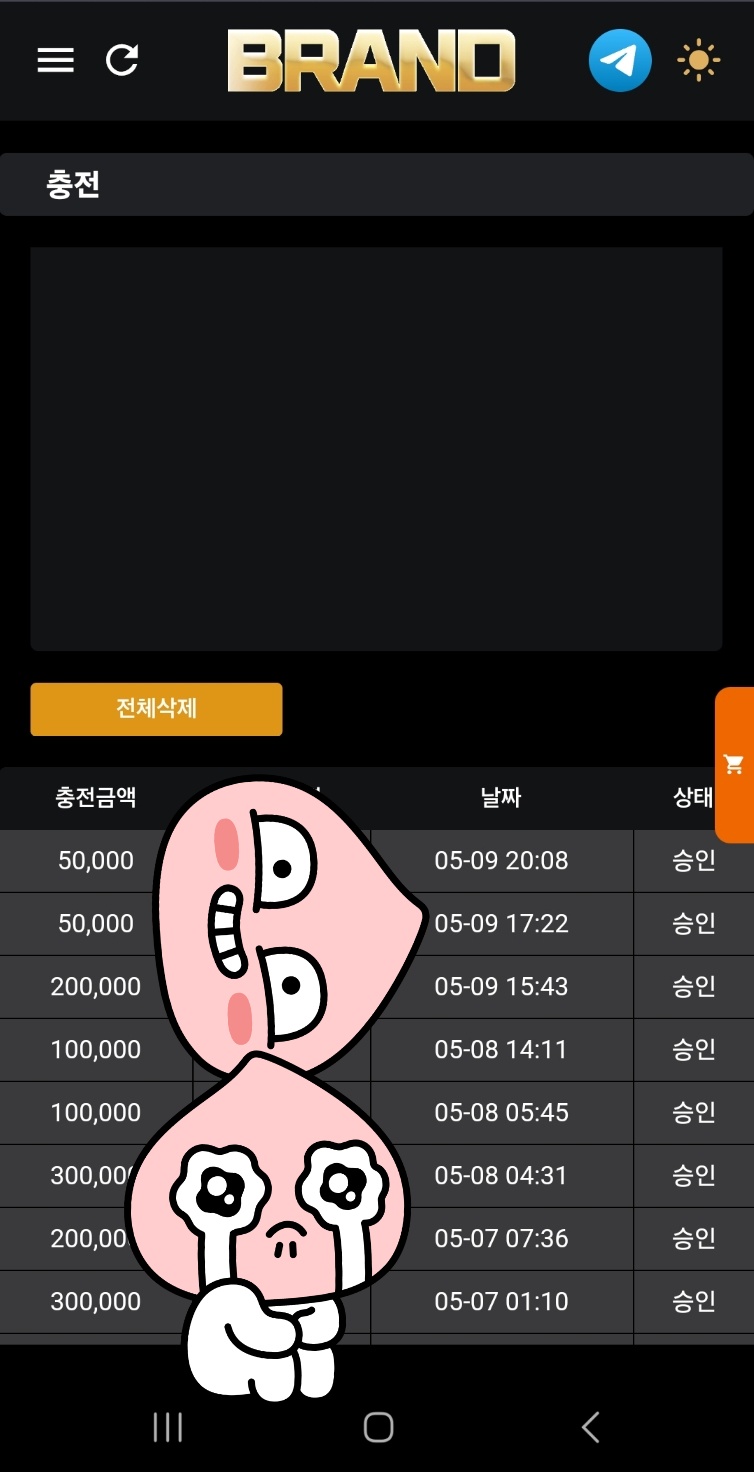Viewport: 754px width, 1472px height.
Task: Open the orange shopping cart side tab
Action: (735, 765)
